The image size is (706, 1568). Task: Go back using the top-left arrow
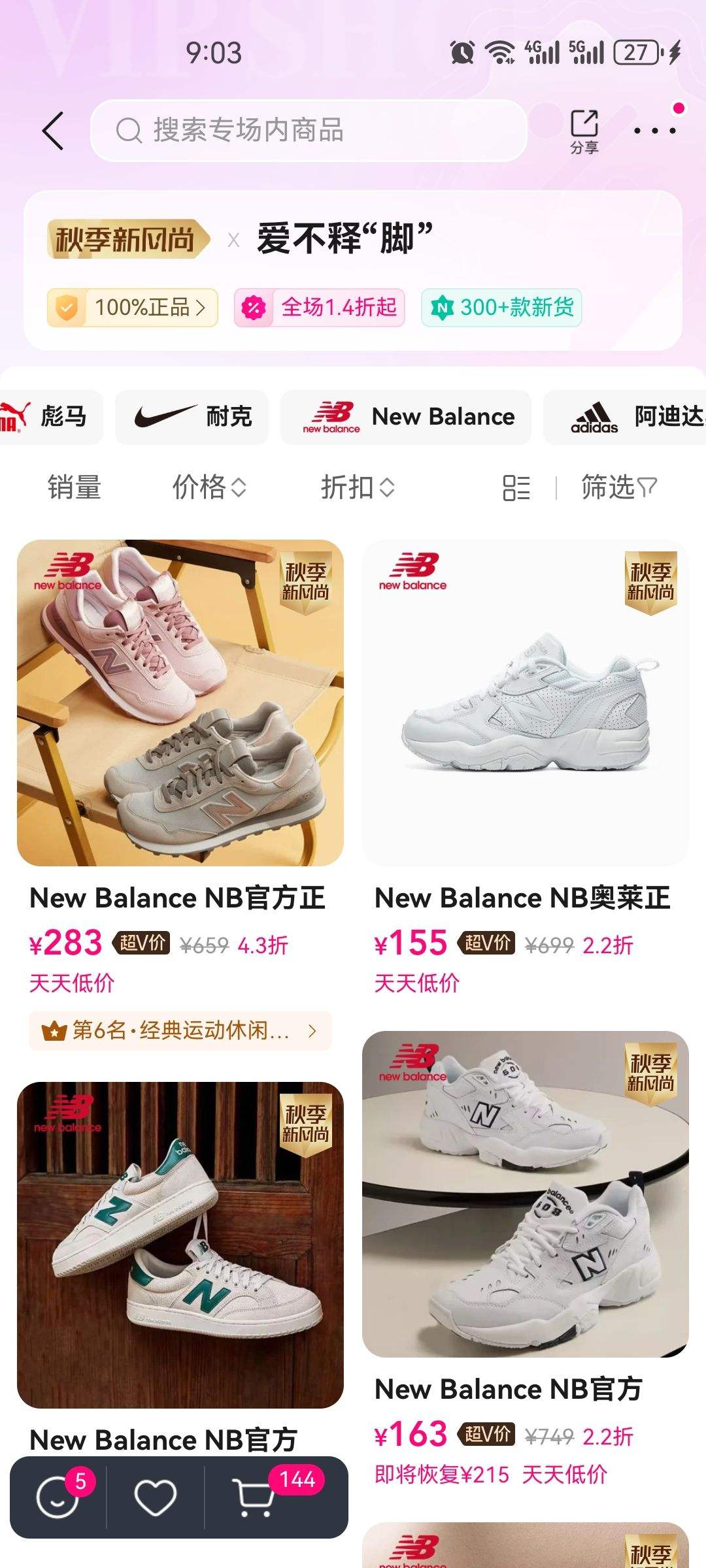(54, 131)
